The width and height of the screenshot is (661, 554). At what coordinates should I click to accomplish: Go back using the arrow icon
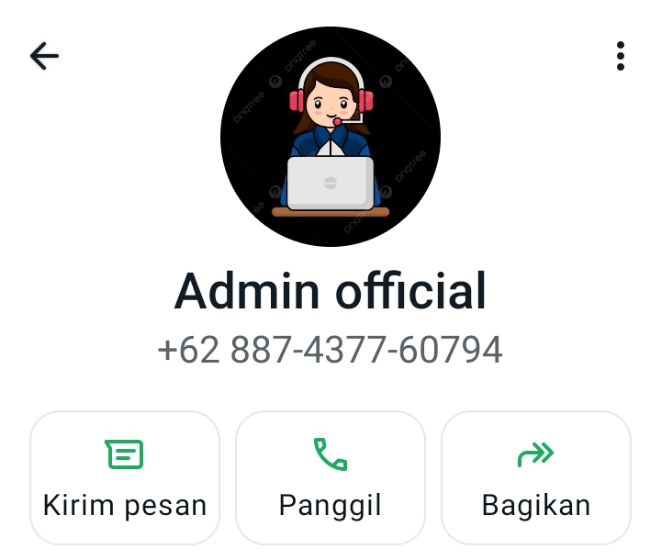[44, 56]
